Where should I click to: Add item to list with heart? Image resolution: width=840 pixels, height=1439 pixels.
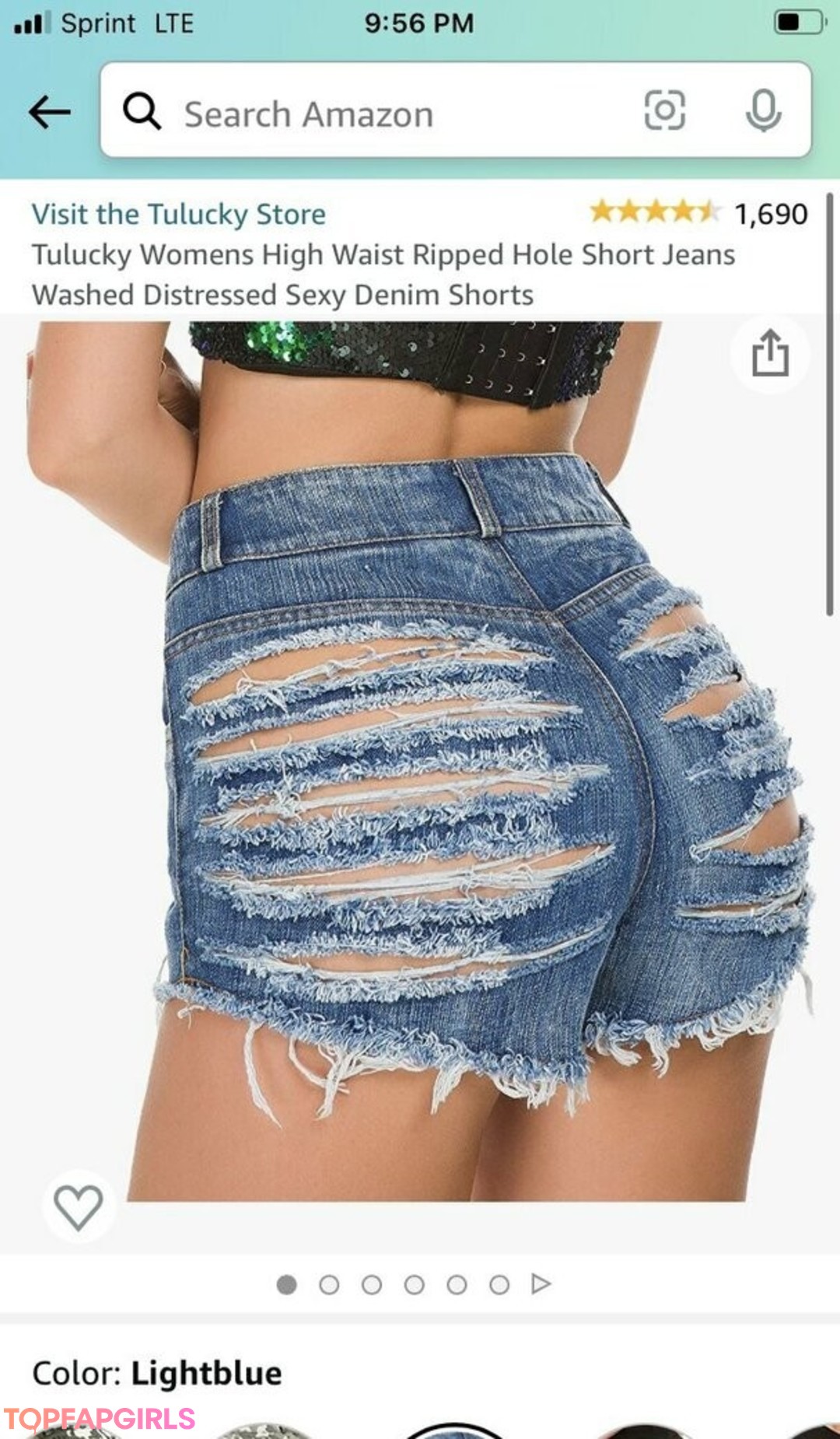(x=78, y=1206)
